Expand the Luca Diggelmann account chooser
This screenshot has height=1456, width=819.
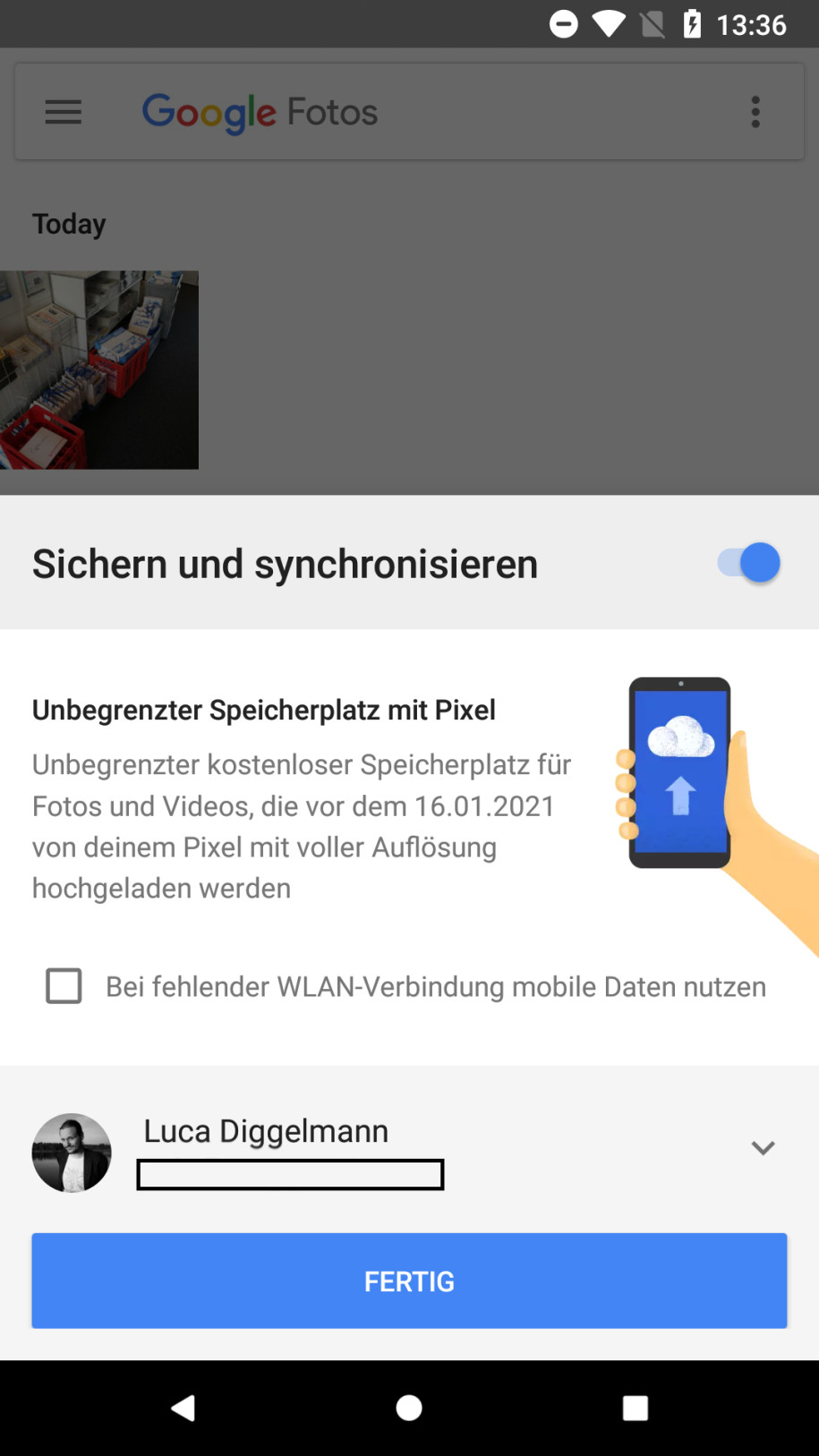click(x=762, y=1148)
